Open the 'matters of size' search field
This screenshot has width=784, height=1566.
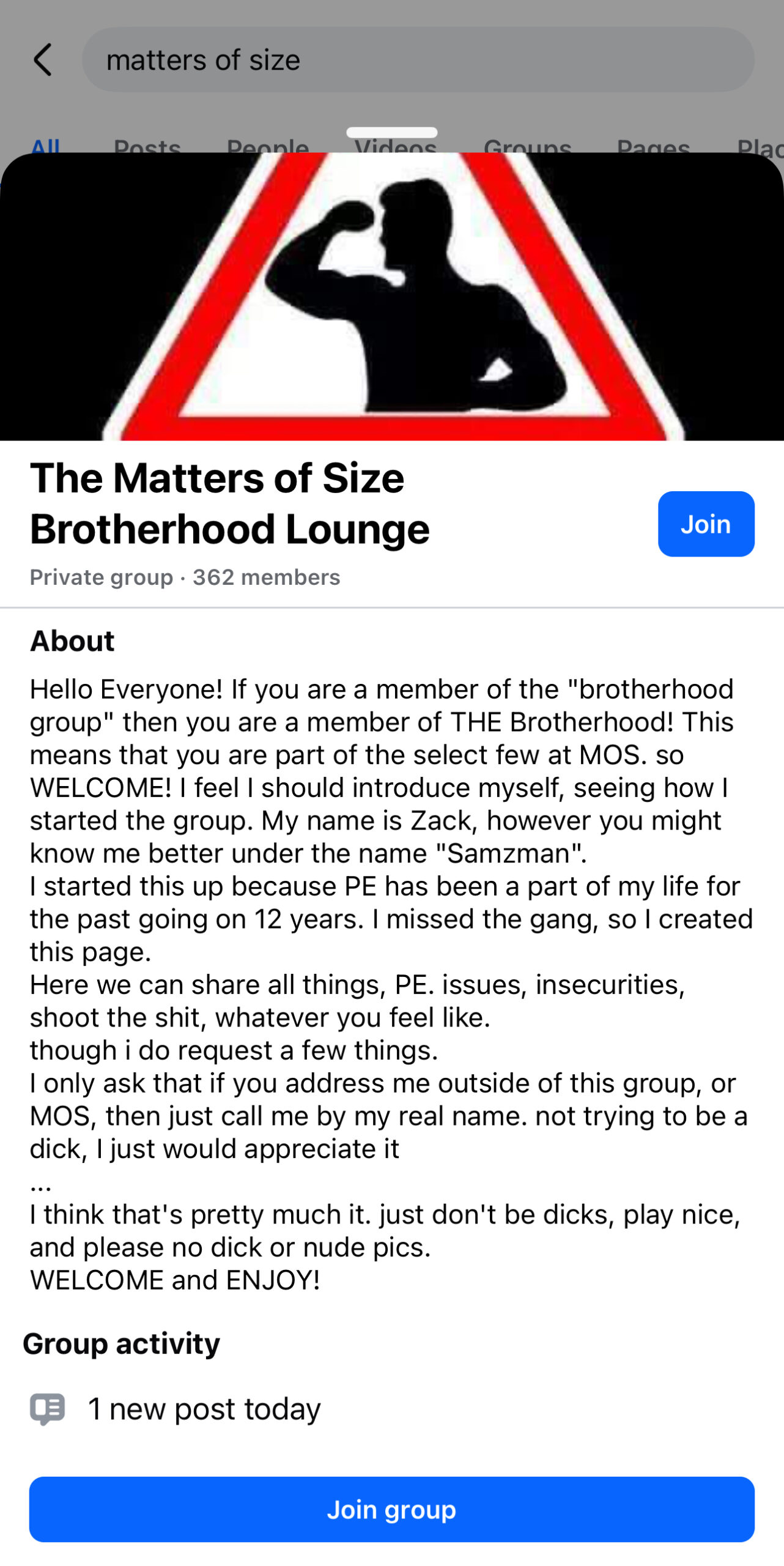(418, 59)
